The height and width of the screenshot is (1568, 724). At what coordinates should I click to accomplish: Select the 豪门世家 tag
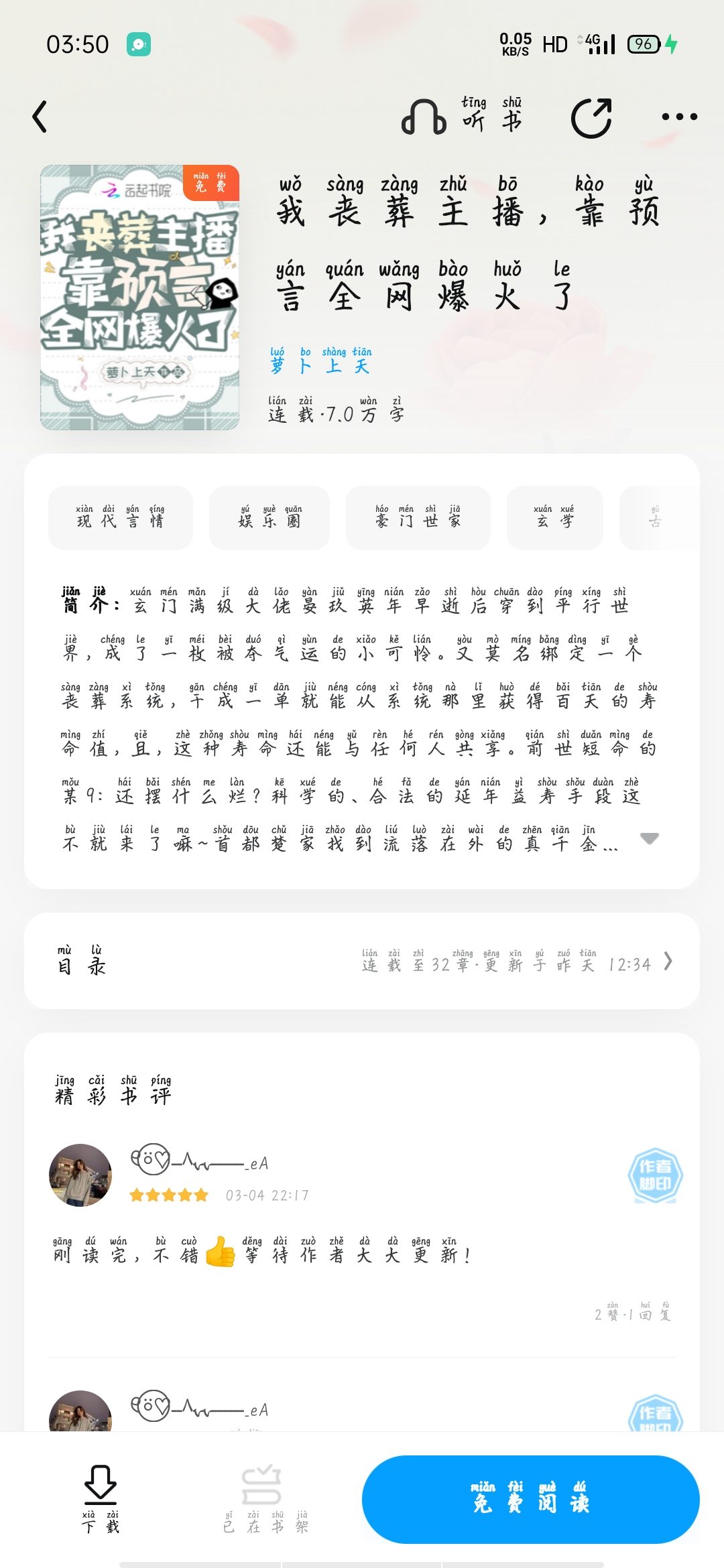(x=418, y=517)
